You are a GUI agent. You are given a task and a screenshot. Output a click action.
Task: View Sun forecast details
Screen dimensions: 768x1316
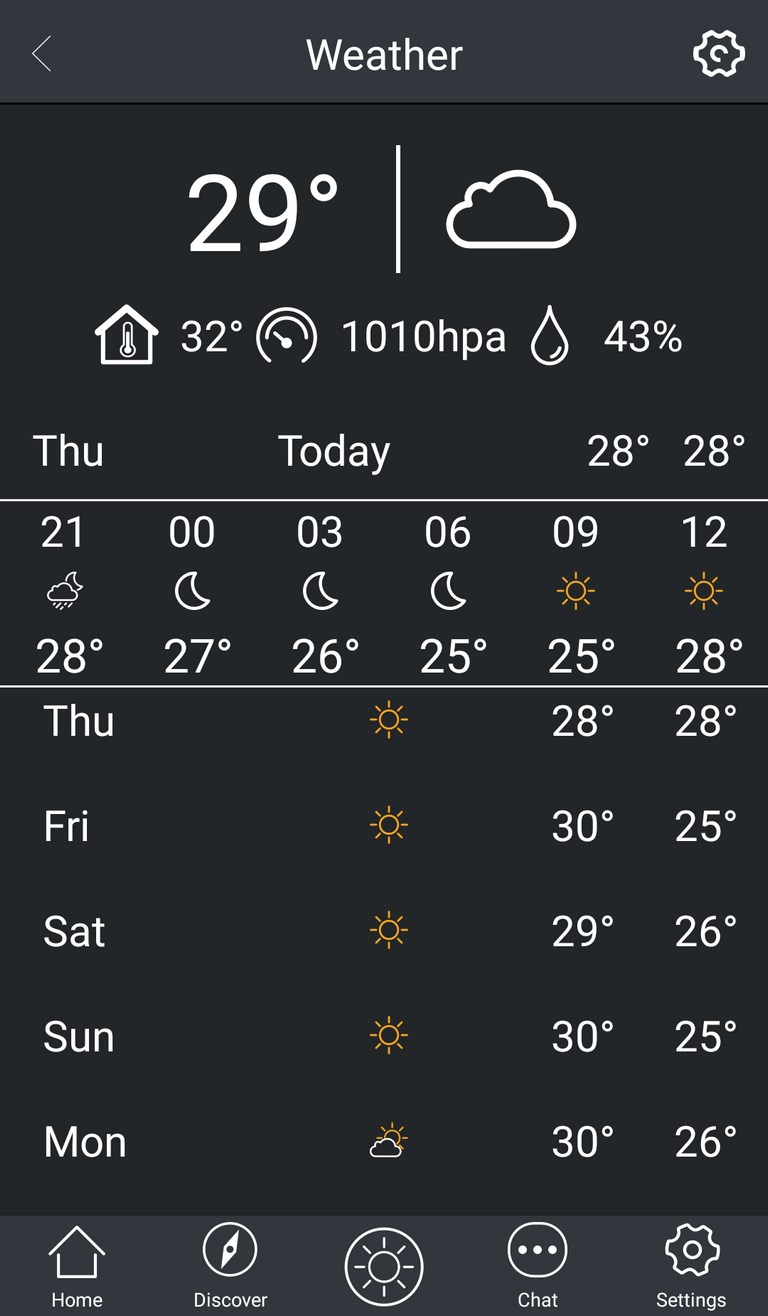point(384,1036)
